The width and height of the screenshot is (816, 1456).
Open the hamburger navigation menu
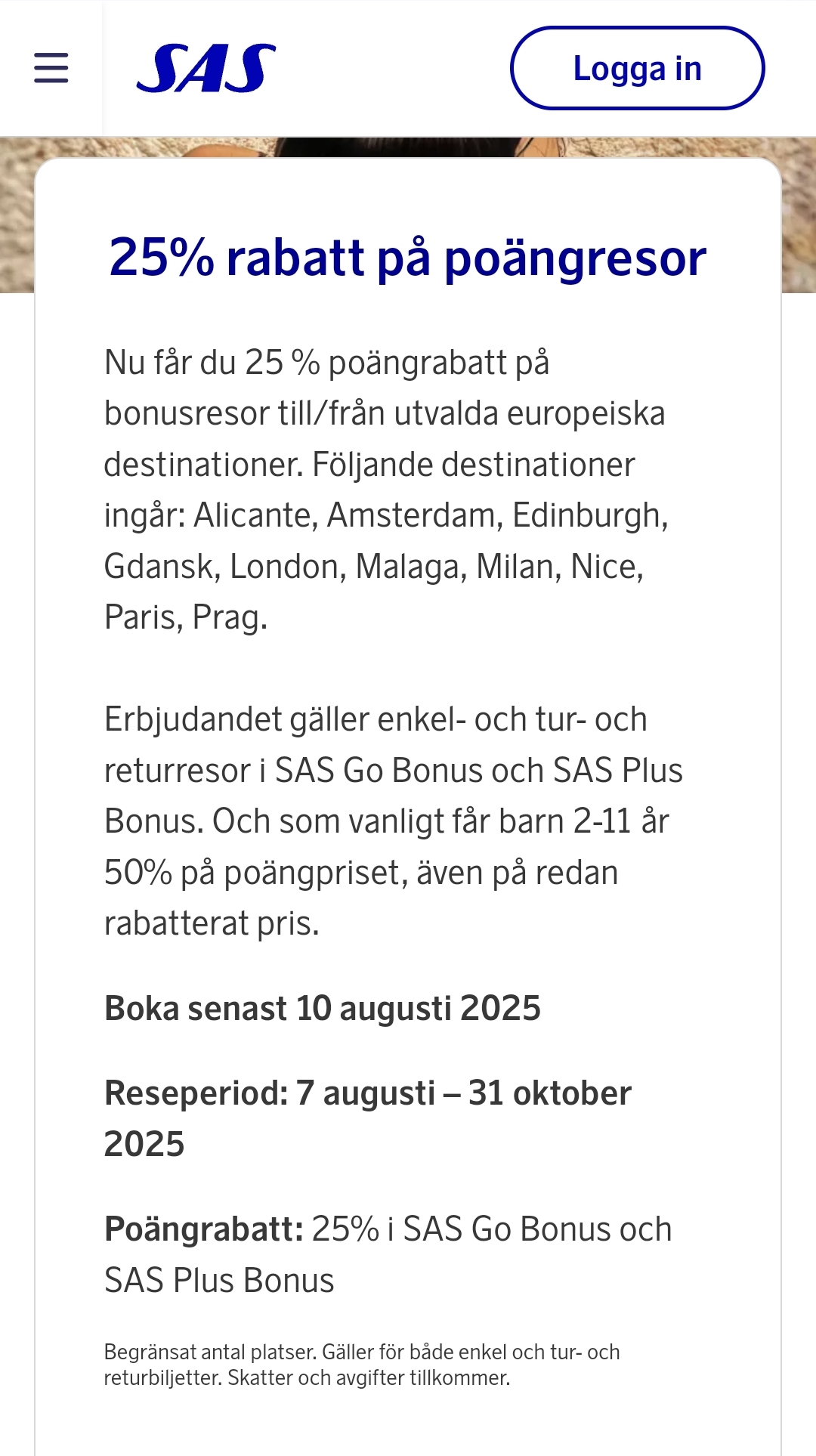pyautogui.click(x=51, y=68)
